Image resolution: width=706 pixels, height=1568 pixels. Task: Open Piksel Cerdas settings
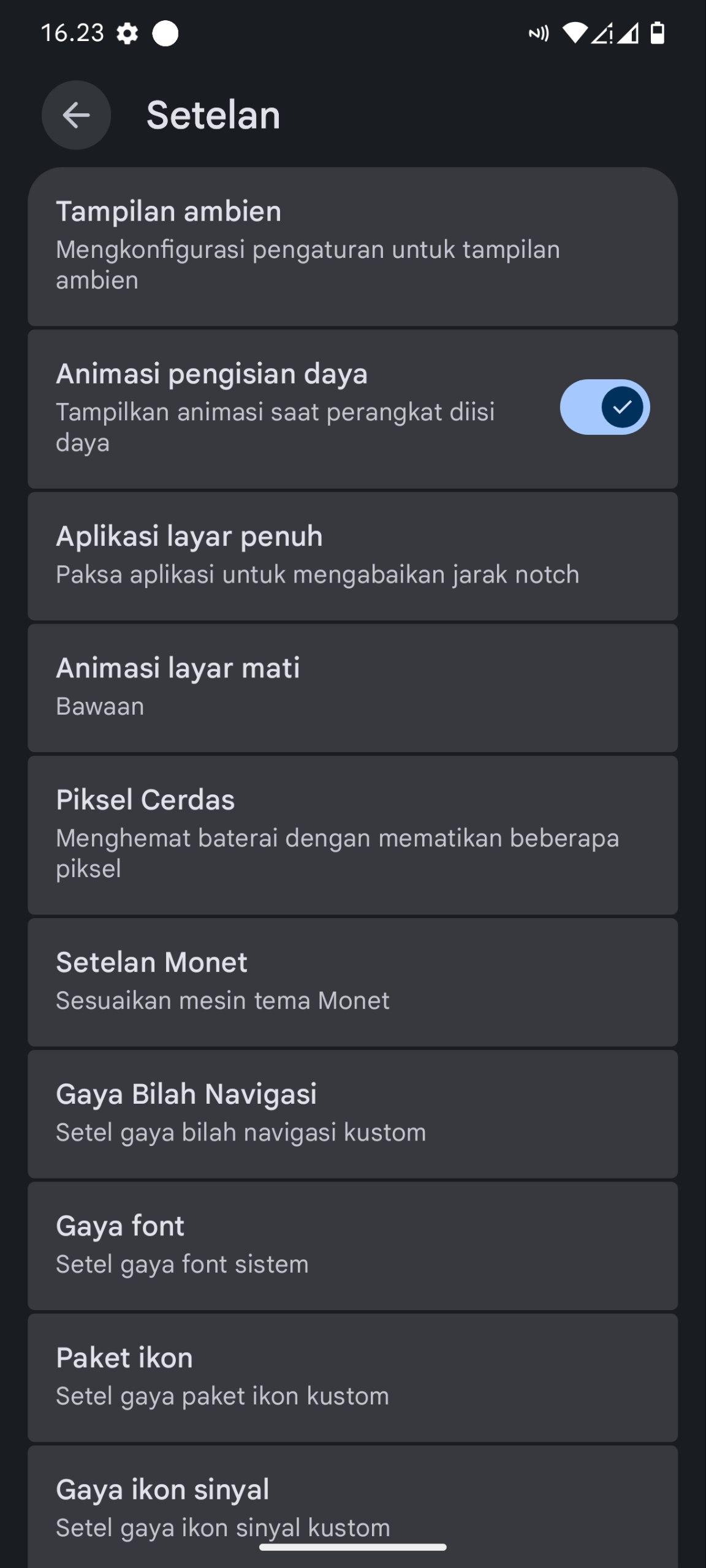352,834
